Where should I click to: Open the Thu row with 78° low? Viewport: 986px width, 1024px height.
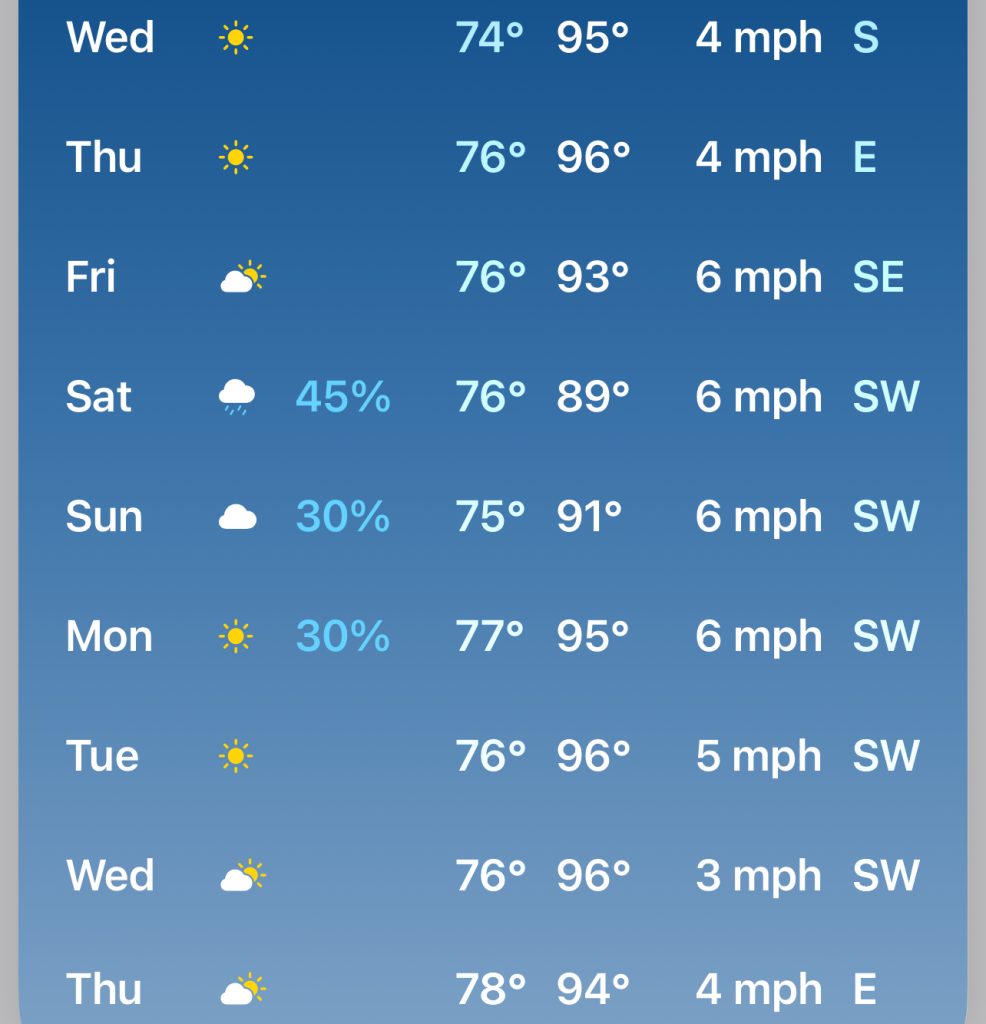pyautogui.click(x=492, y=989)
